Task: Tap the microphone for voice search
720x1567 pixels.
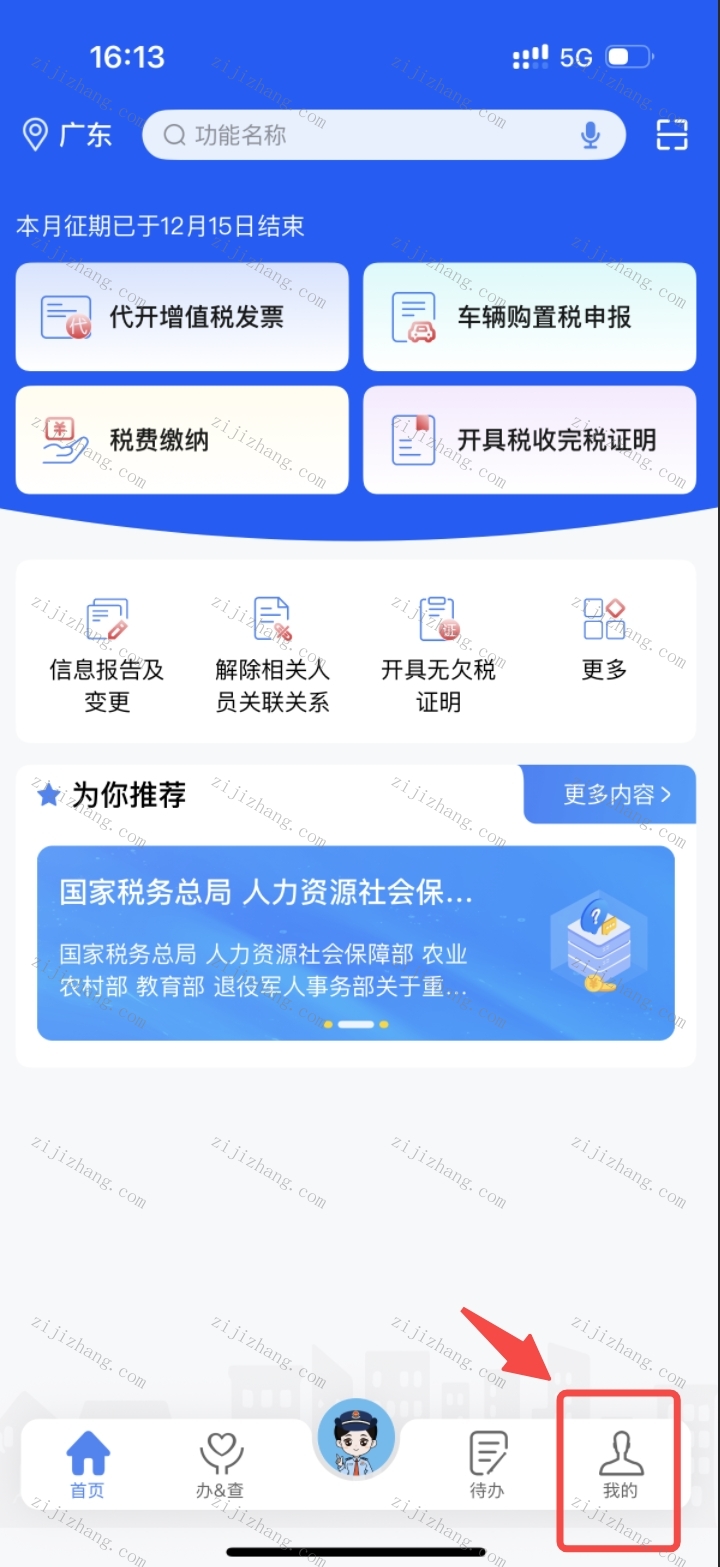Action: tap(591, 135)
